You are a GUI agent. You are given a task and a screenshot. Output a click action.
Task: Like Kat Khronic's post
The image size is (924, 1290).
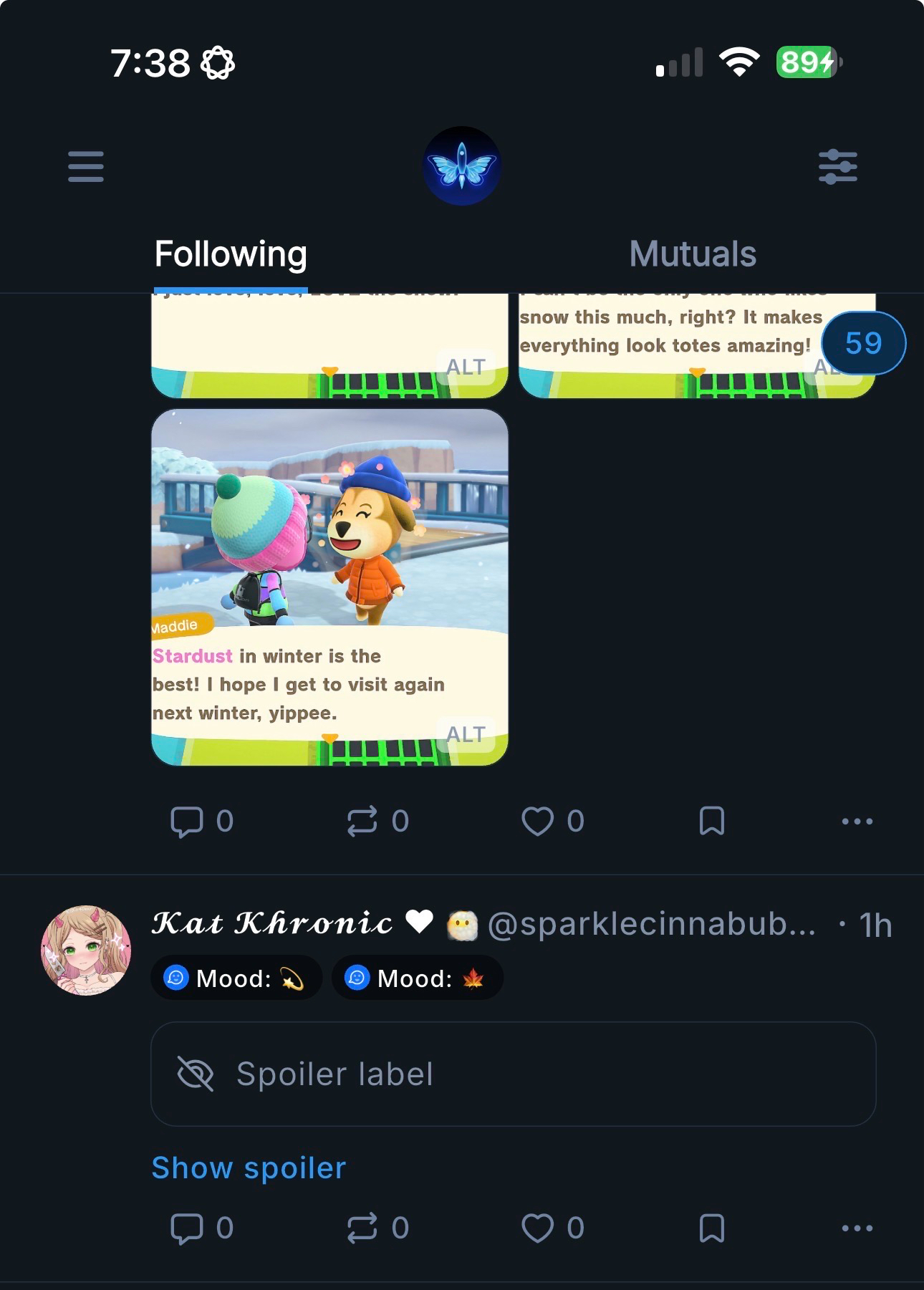537,1228
